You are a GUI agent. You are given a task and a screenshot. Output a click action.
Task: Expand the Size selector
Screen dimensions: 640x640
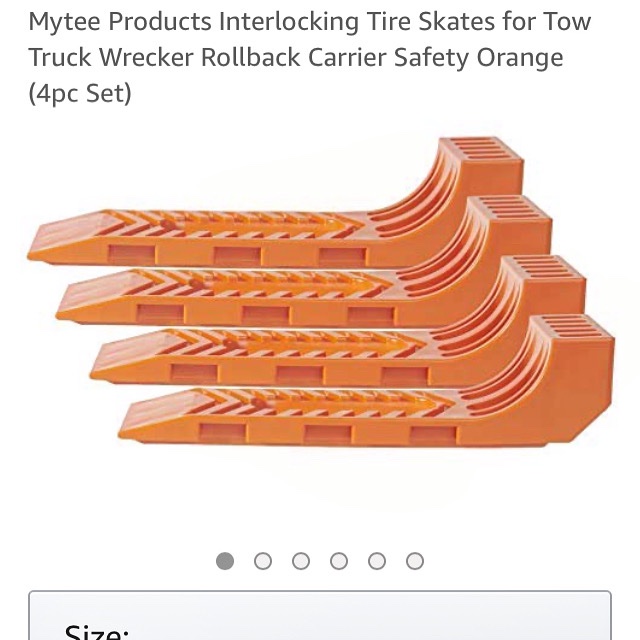[x=320, y=618]
